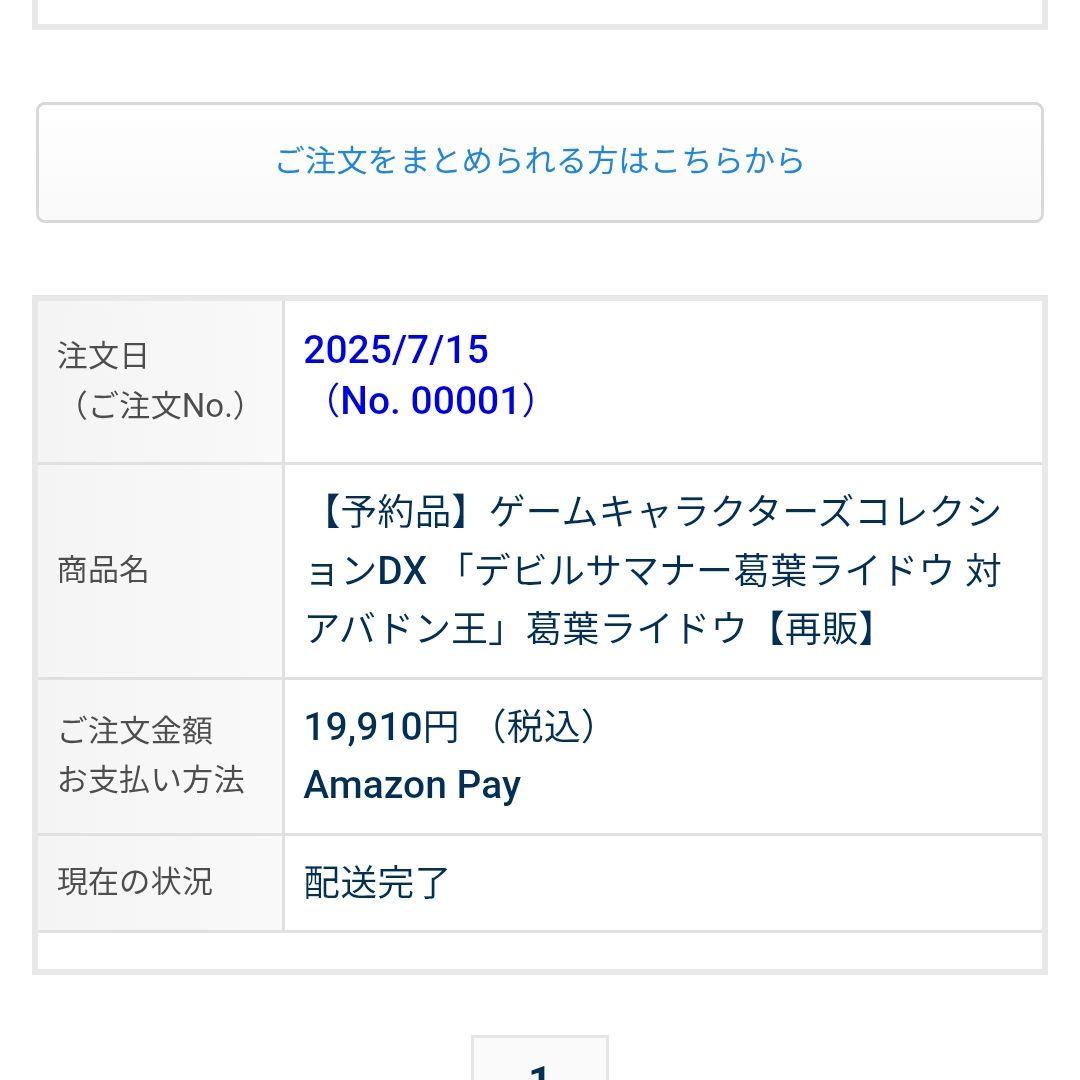Select page 1 in pagination
This screenshot has width=1080, height=1080.
[x=540, y=1064]
